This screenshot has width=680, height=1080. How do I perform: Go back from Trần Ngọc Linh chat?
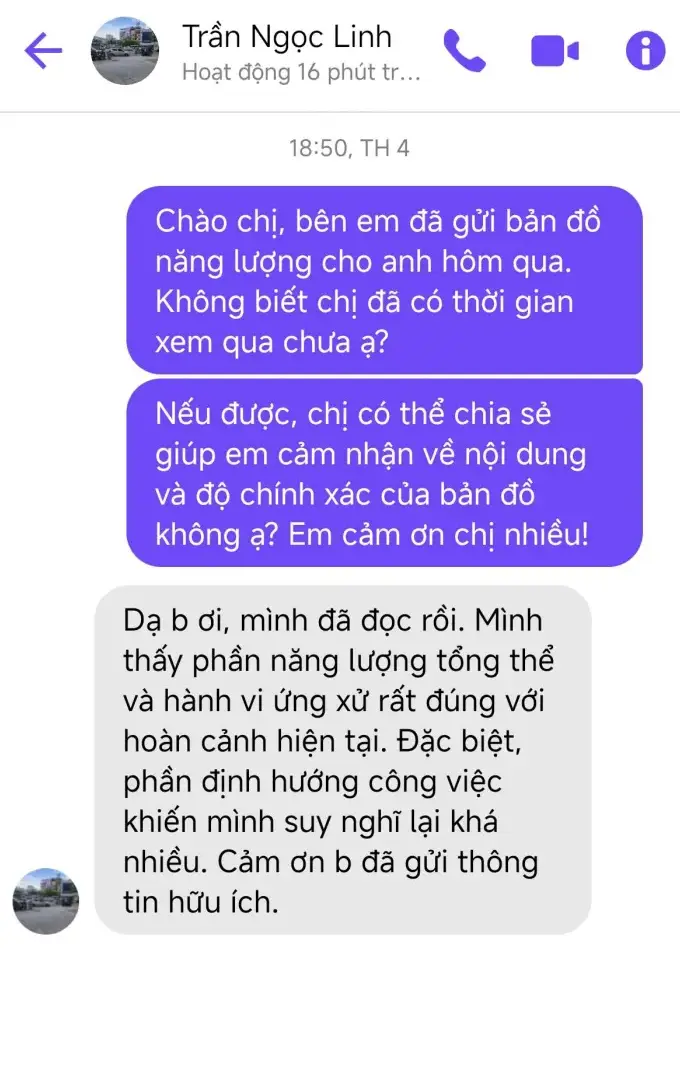pos(43,51)
